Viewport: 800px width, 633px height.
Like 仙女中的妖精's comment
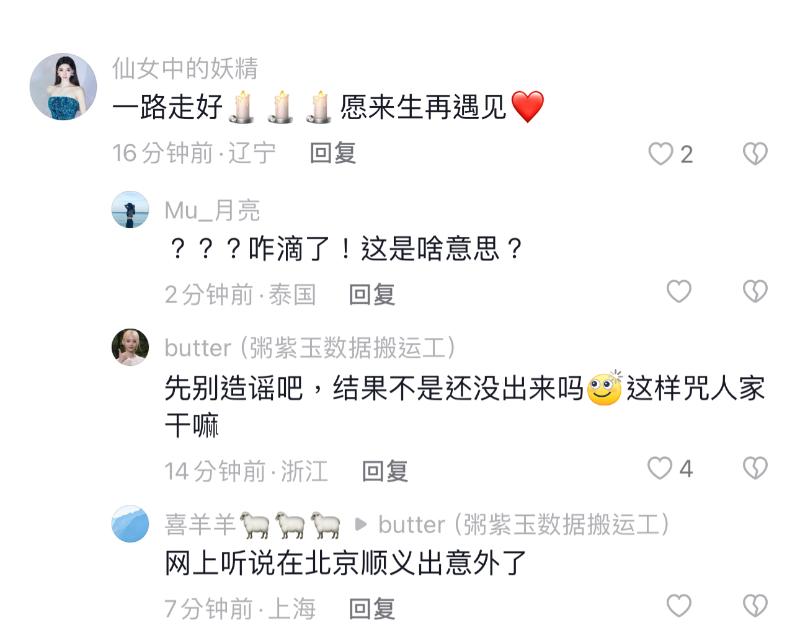[660, 153]
